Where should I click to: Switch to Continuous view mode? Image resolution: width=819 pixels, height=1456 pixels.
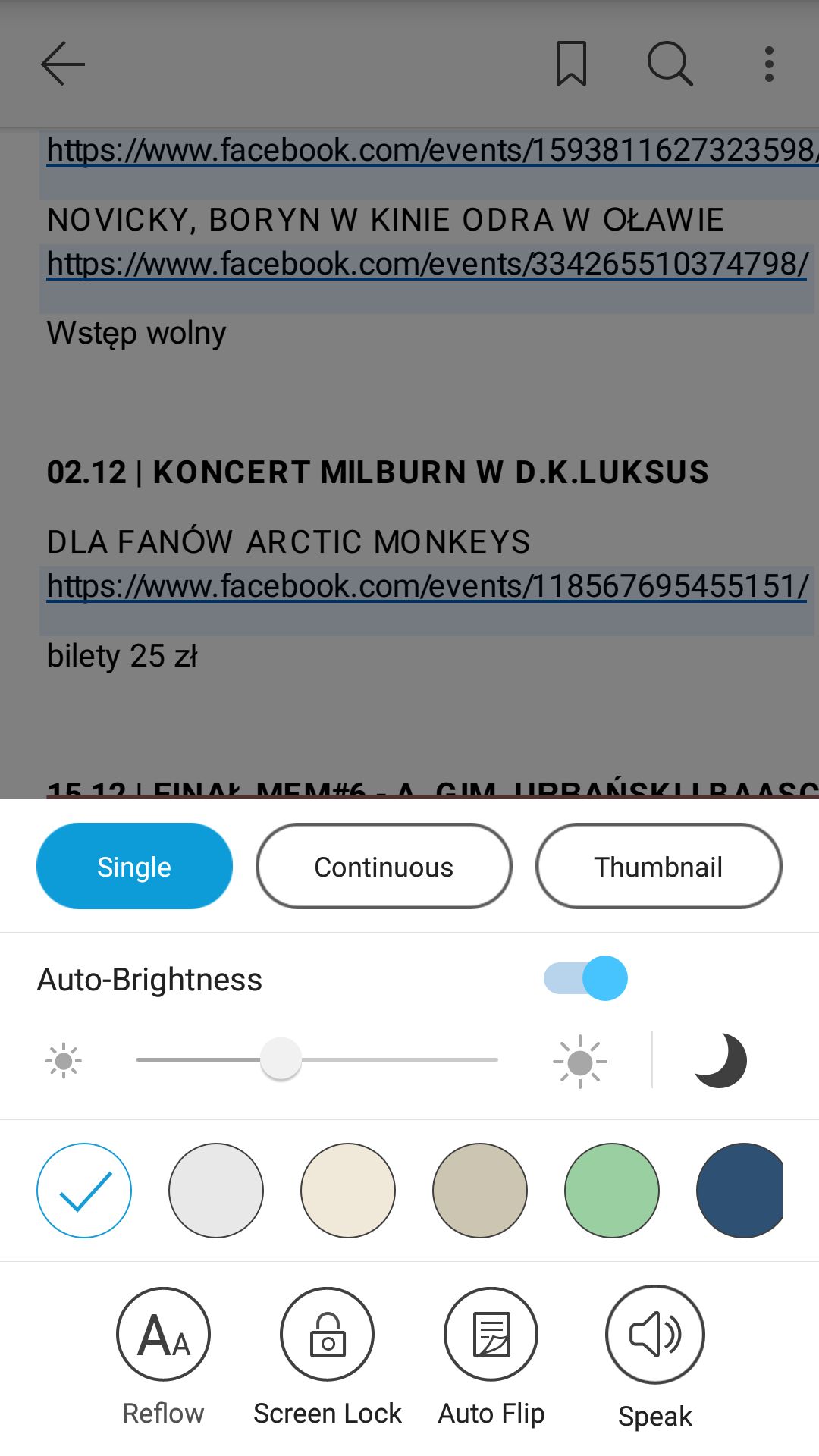coord(384,866)
